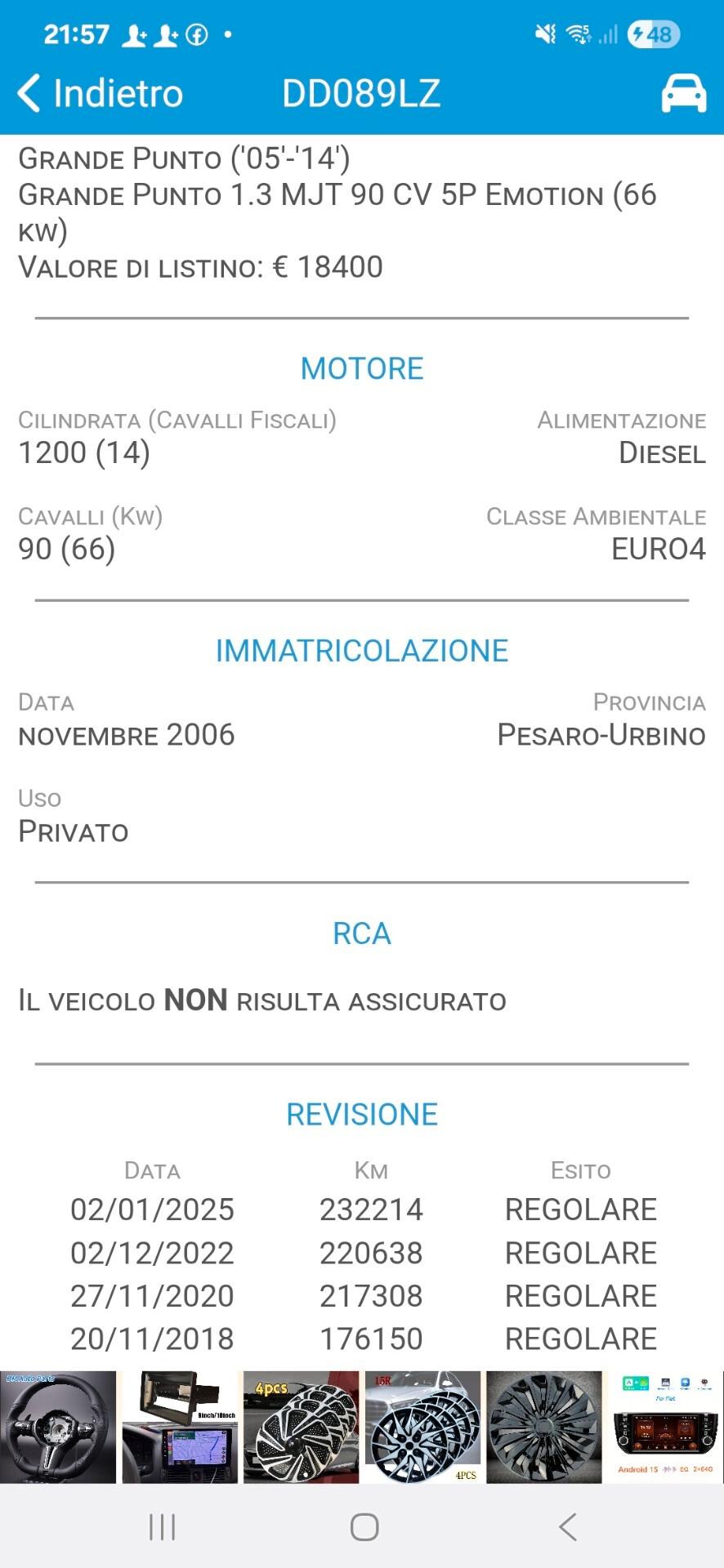Open the car details icon in header

click(x=682, y=92)
